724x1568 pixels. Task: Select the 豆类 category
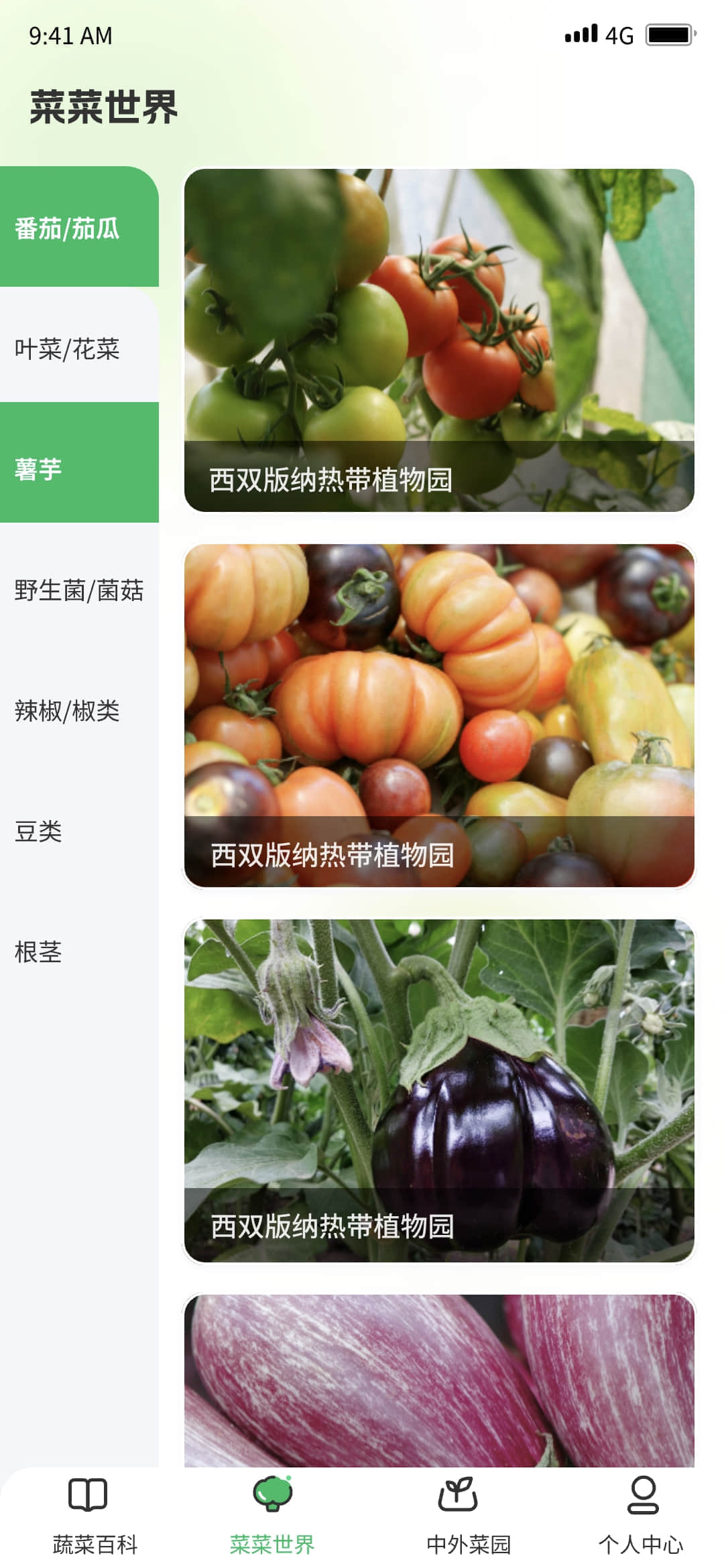[79, 831]
